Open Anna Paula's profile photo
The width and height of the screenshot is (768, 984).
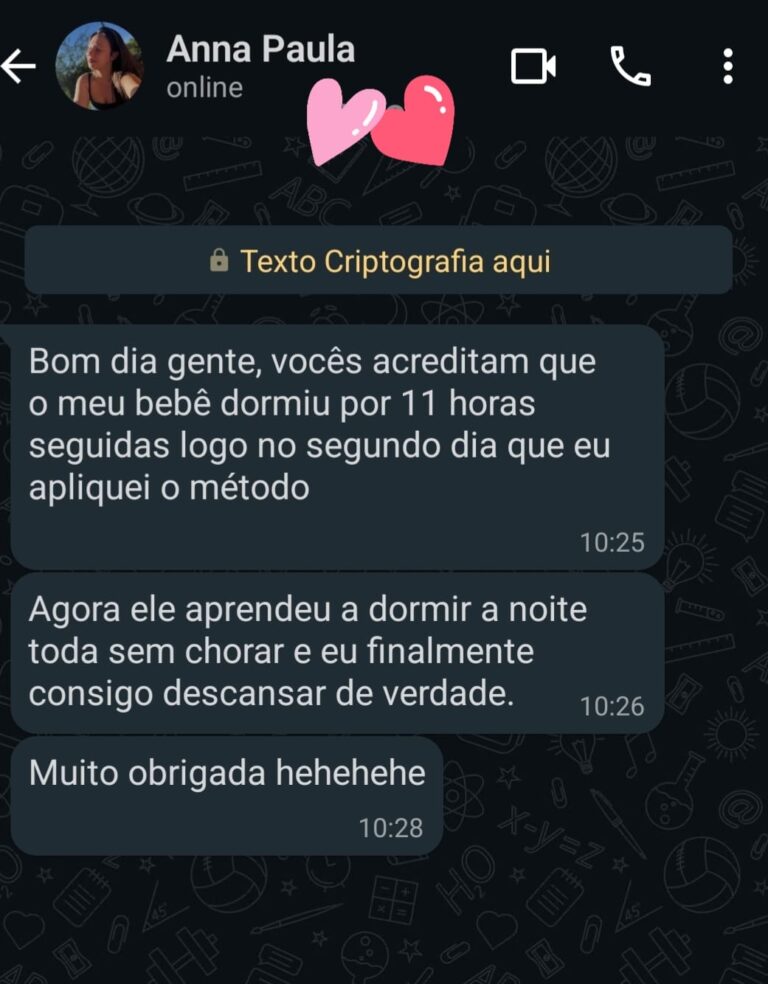pyautogui.click(x=98, y=66)
